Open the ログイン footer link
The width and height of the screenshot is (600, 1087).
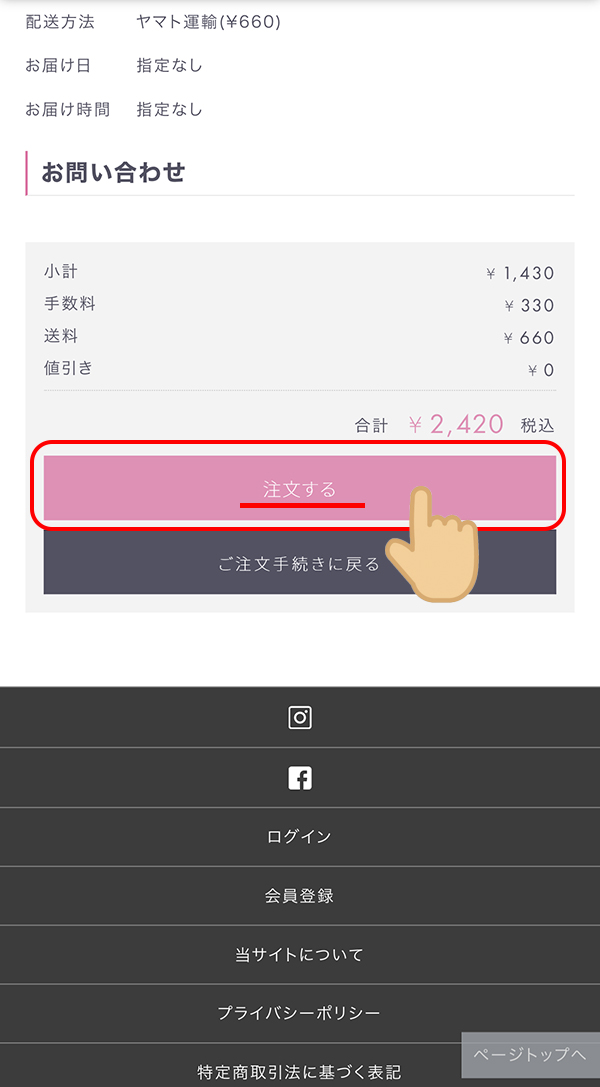[300, 837]
